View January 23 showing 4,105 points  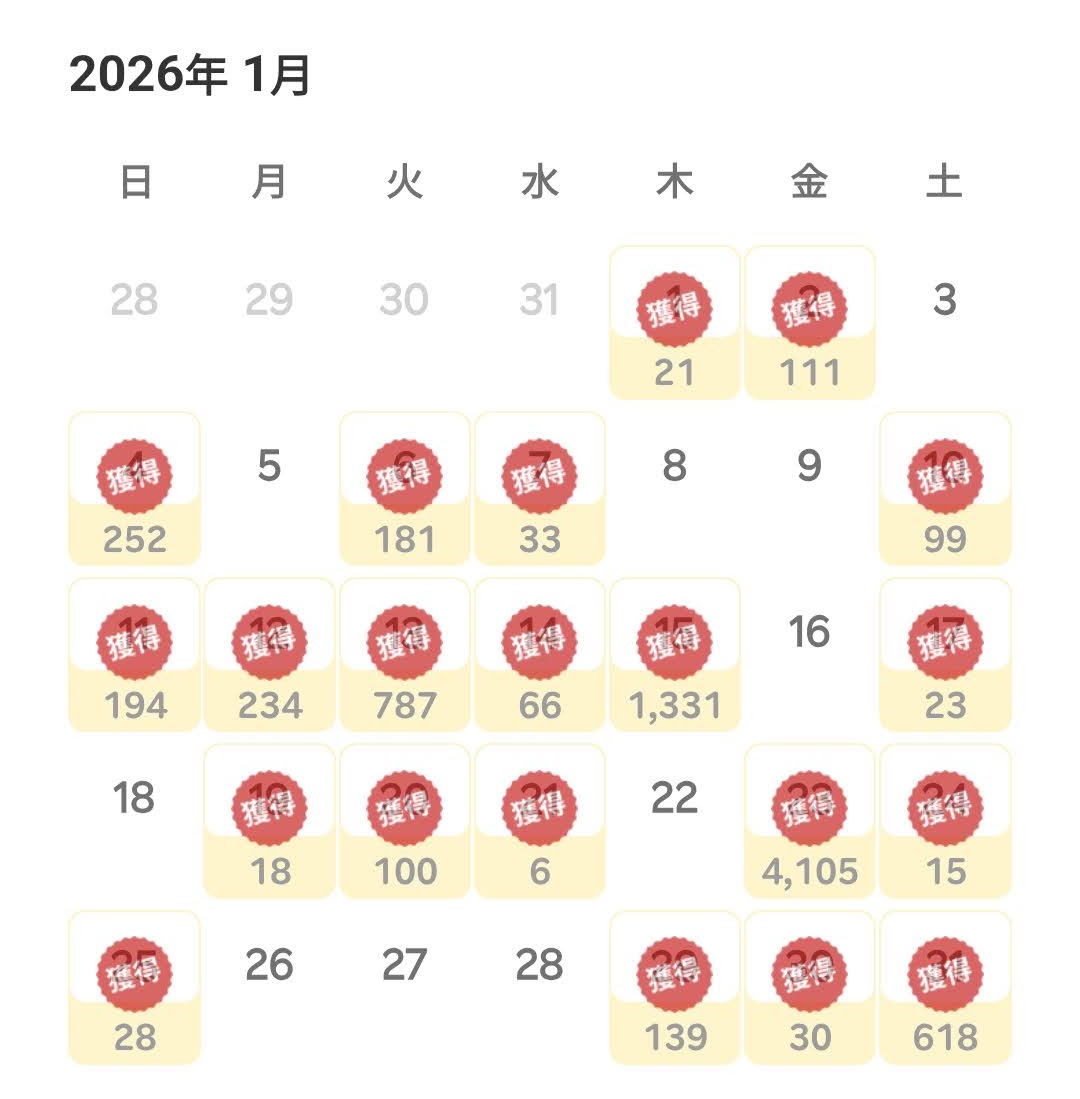810,820
